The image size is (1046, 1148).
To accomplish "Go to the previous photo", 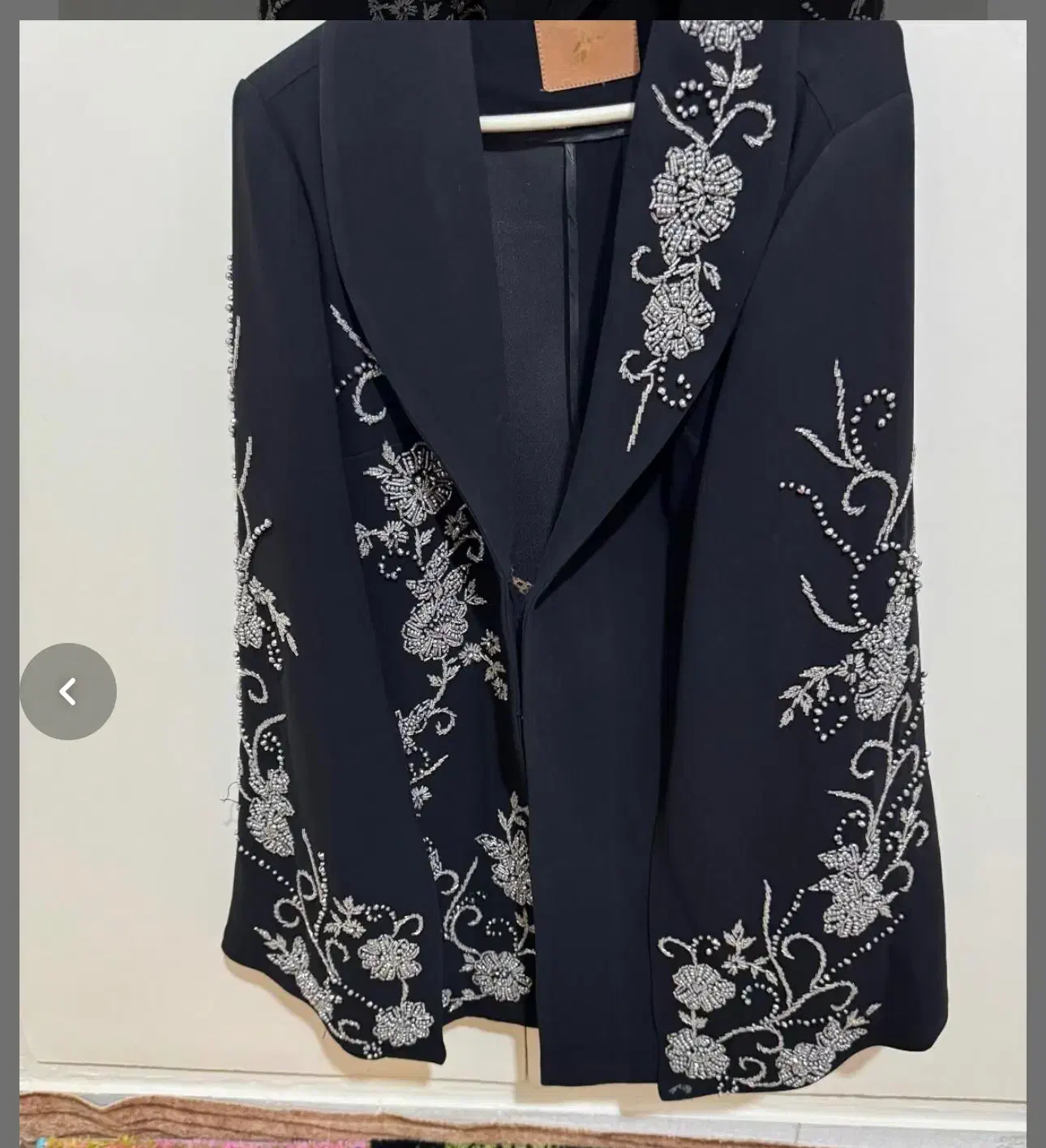I will (68, 692).
